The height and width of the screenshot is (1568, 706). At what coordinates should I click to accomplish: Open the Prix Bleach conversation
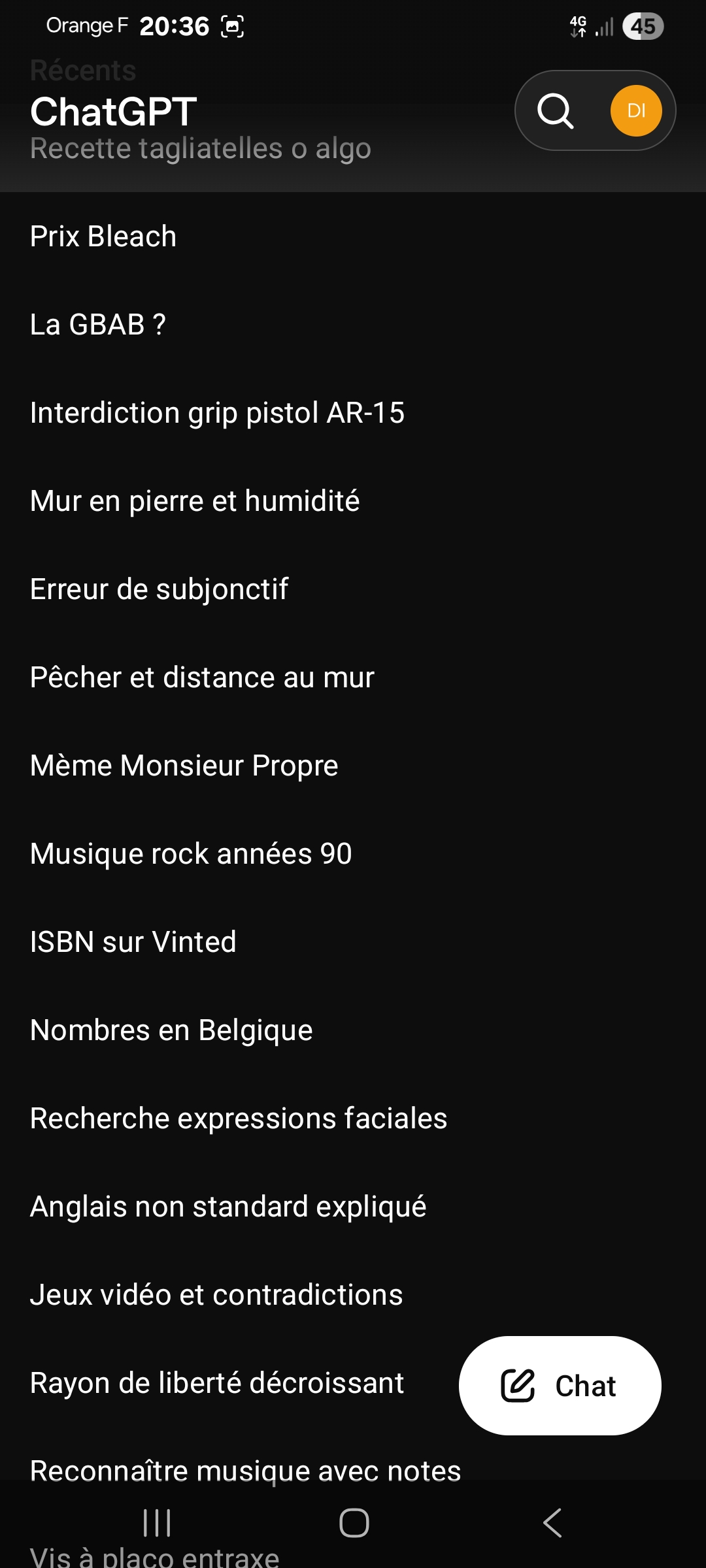pos(353,237)
